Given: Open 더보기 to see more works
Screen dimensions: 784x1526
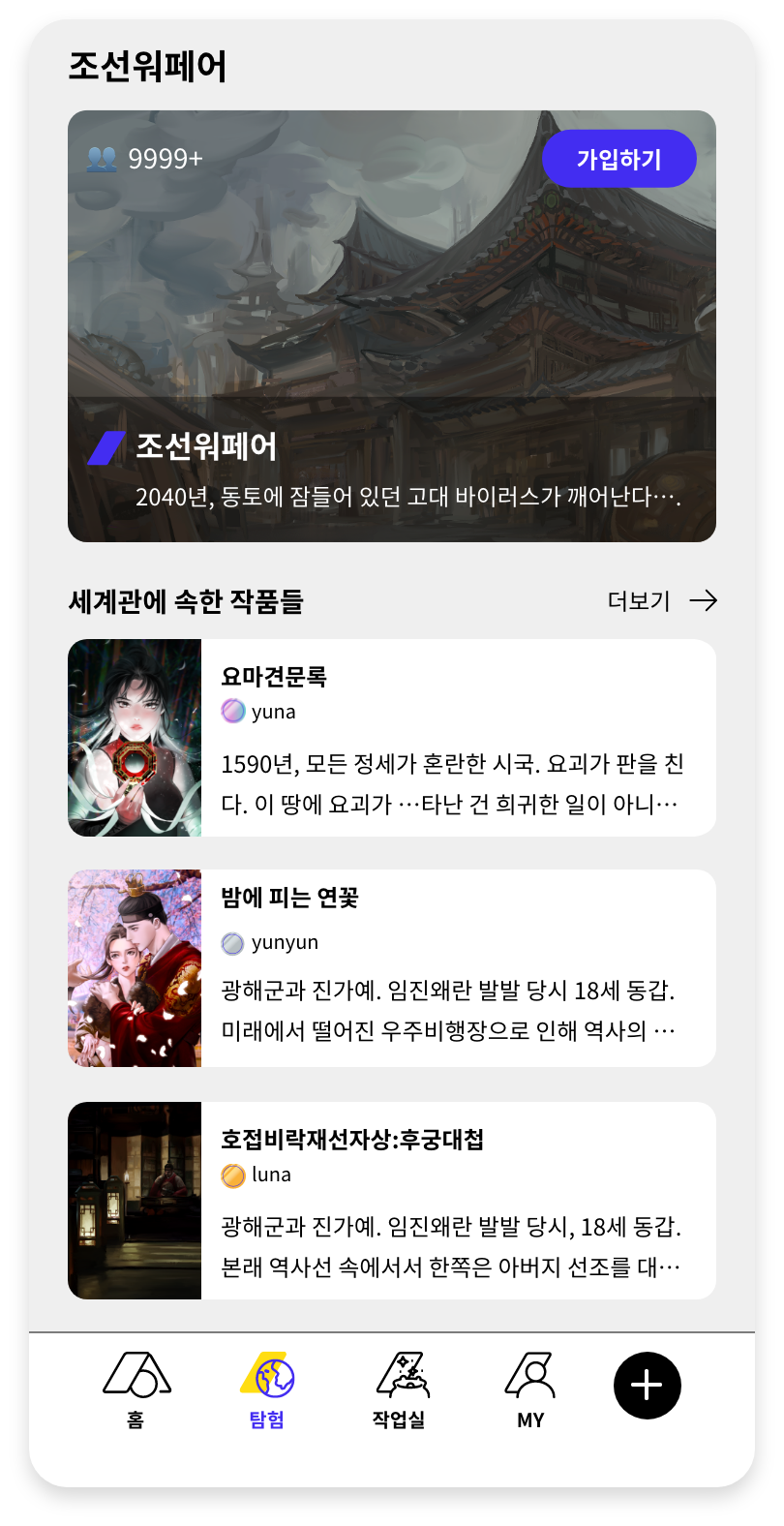Looking at the screenshot, I should [x=662, y=601].
